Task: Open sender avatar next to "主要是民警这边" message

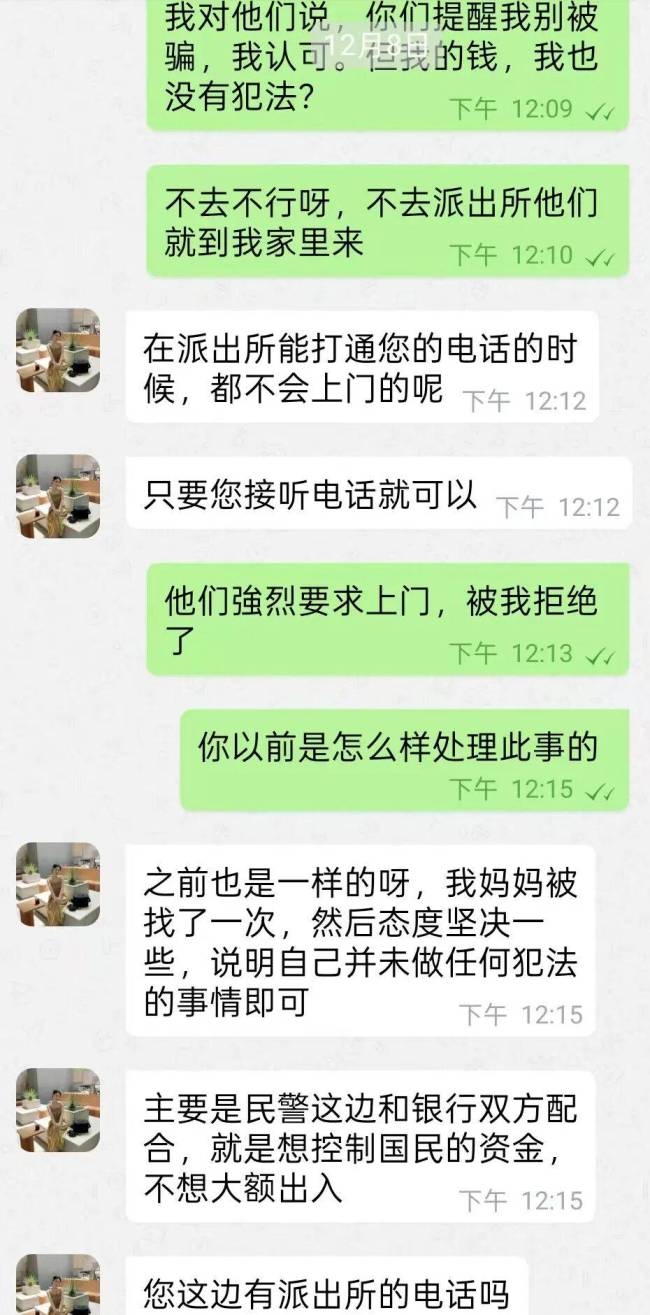Action: tap(58, 1110)
